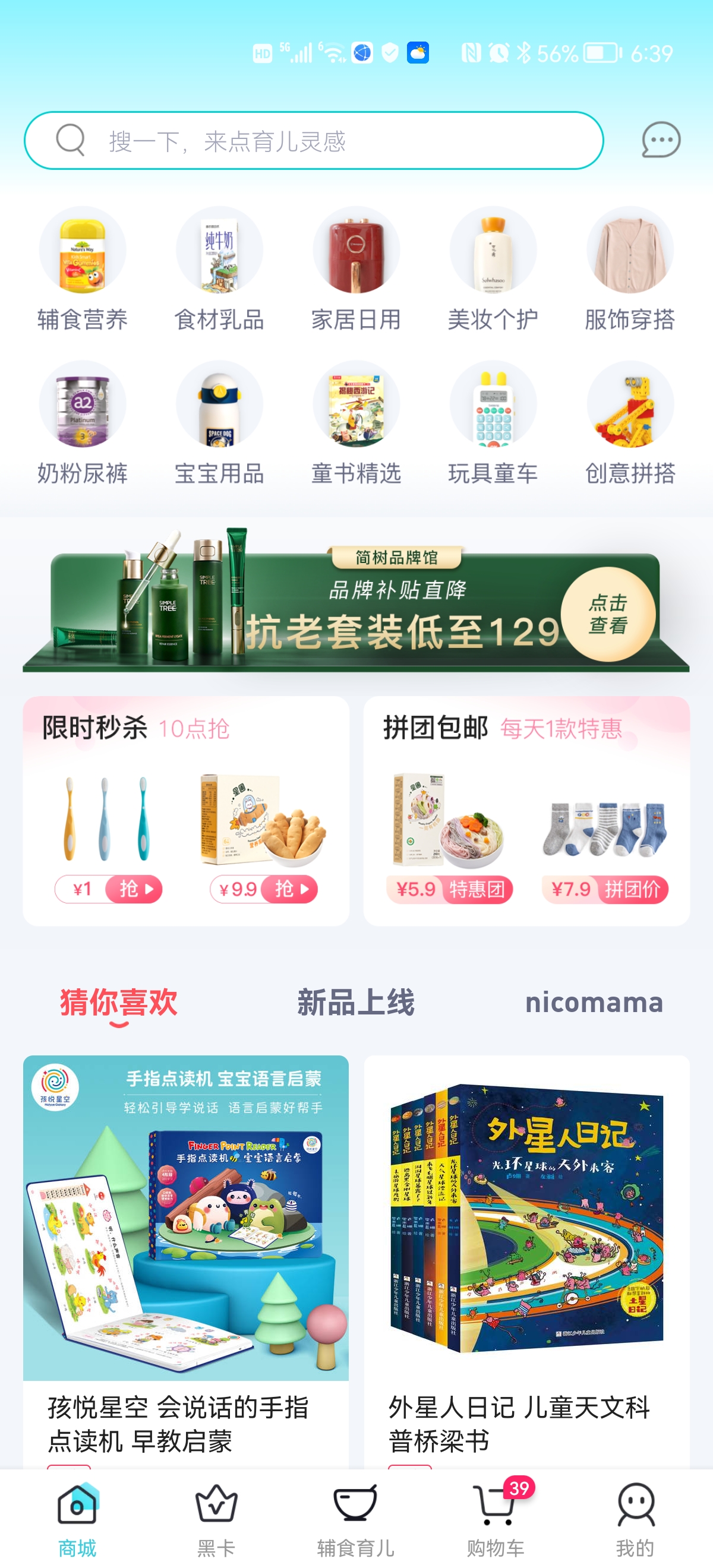Go to the 黑卡 tab
The image size is (713, 1568).
[x=216, y=1519]
